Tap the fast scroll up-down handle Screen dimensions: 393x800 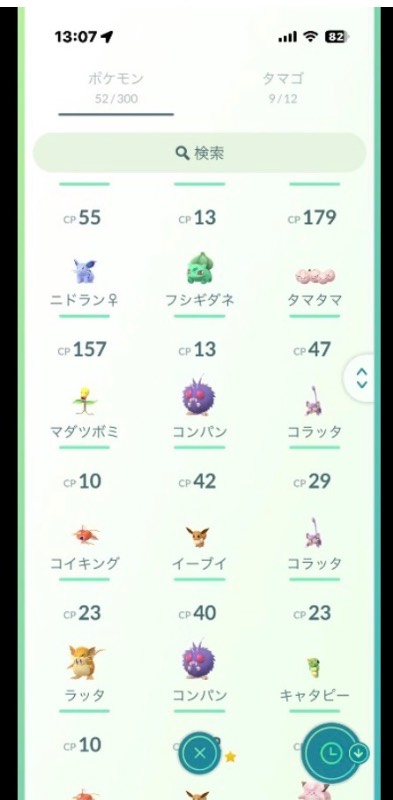point(361,378)
